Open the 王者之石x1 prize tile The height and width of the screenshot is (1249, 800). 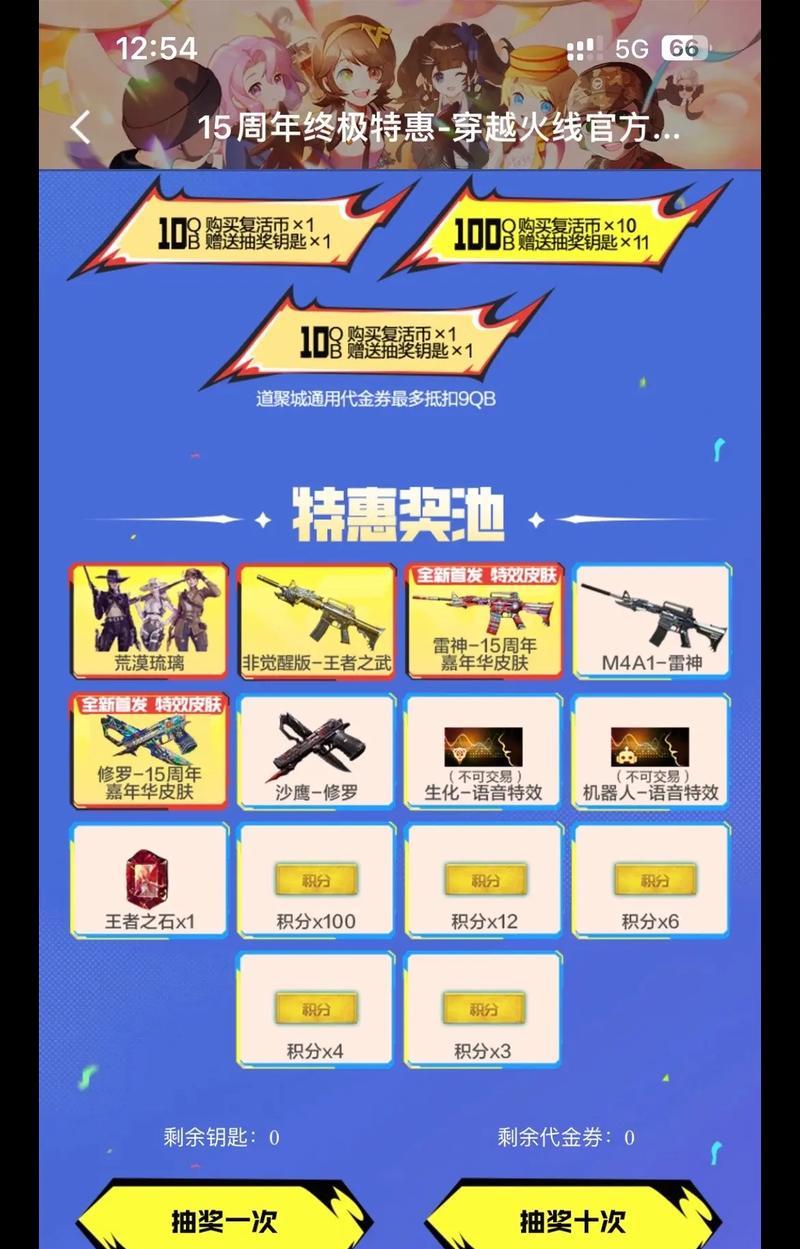[x=149, y=880]
